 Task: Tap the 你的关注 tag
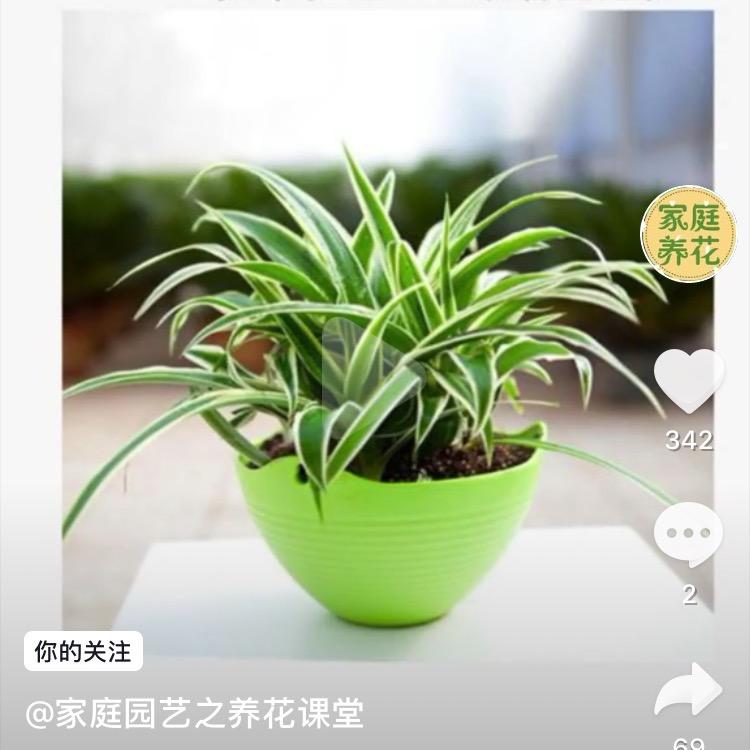click(x=83, y=652)
